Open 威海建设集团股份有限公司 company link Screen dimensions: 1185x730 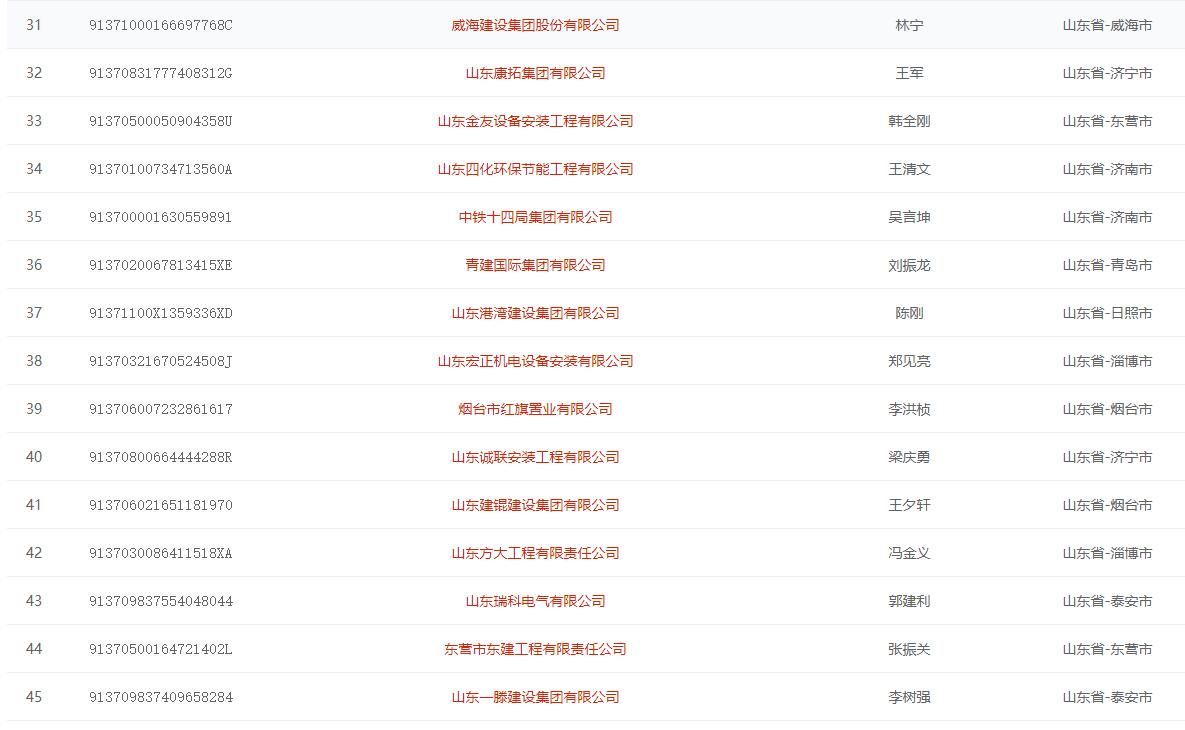point(535,25)
